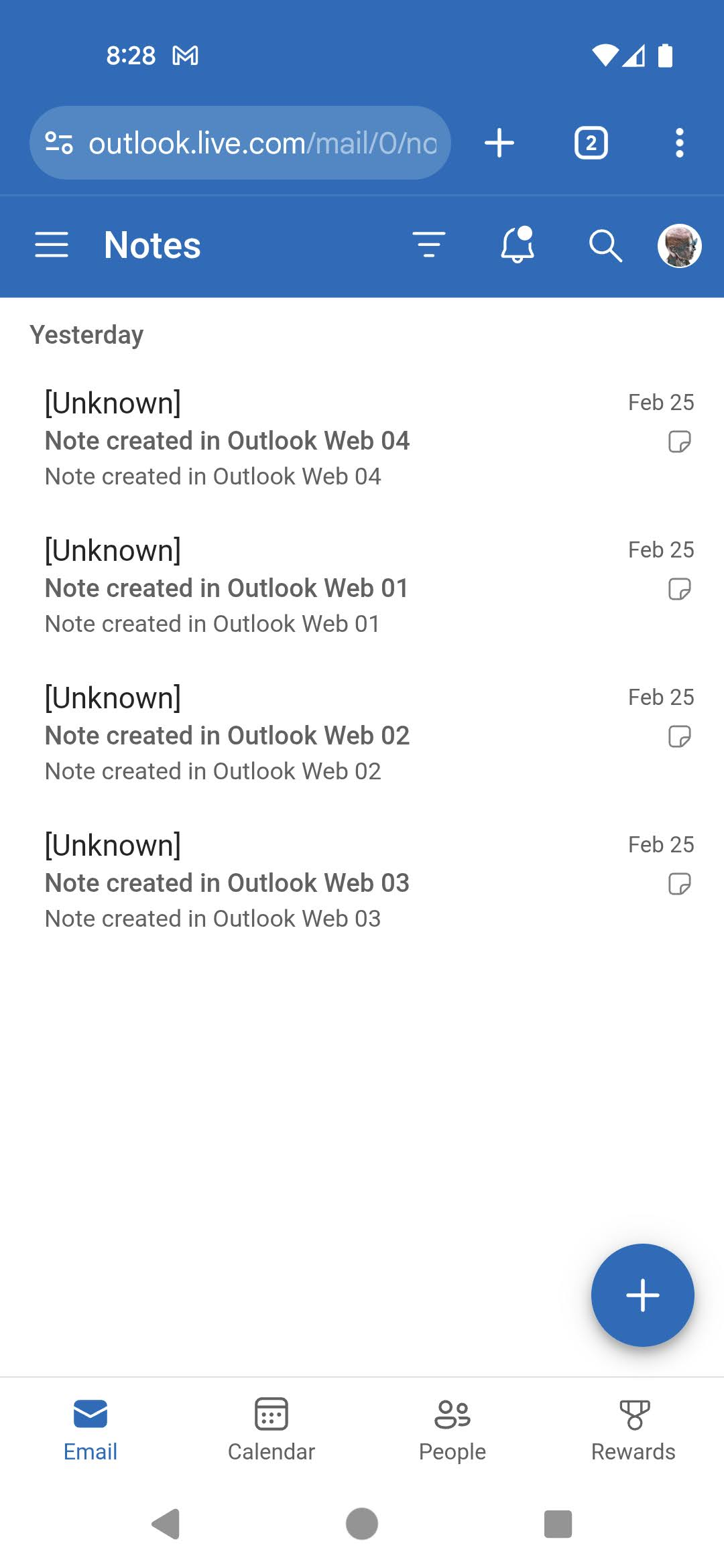This screenshot has height=1568, width=724.
Task: Open the hamburger navigation menu
Action: click(52, 245)
